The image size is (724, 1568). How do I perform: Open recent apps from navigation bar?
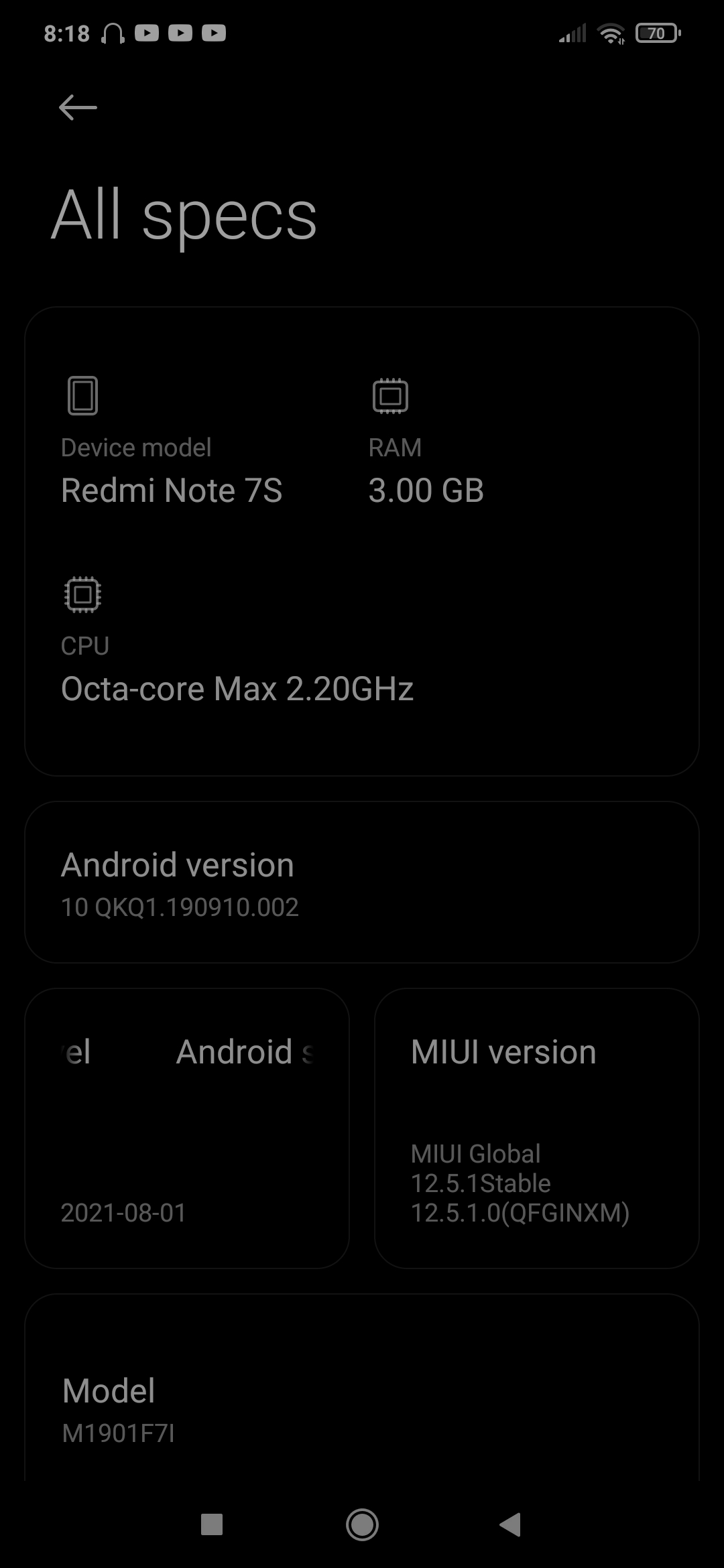[212, 1525]
